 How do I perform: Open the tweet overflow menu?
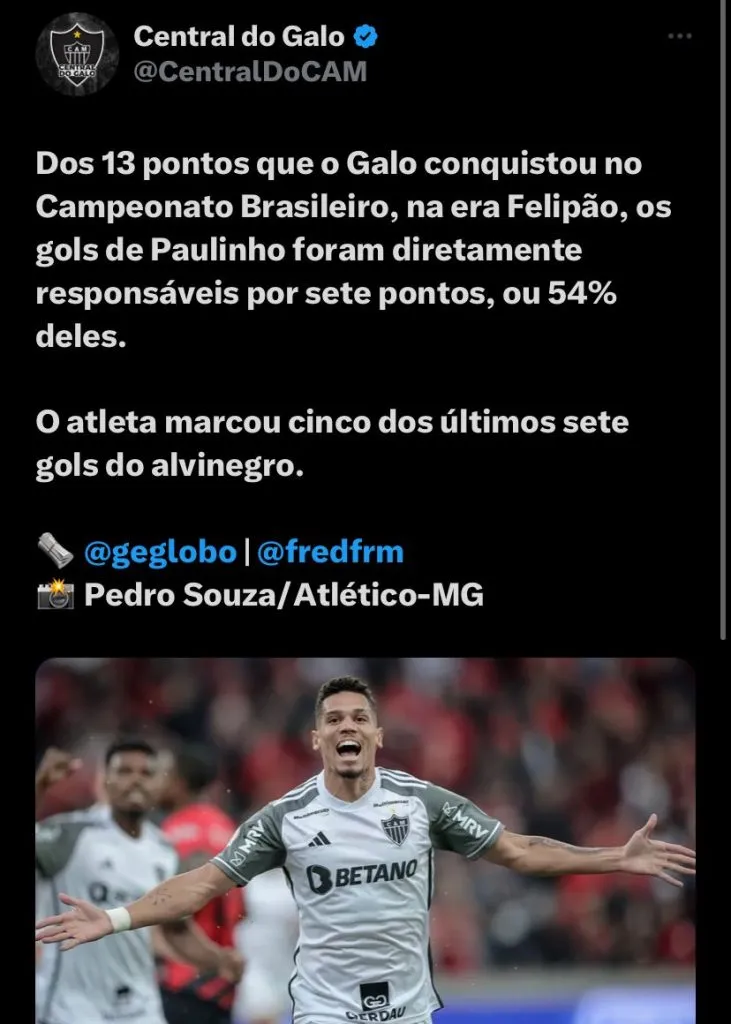(x=680, y=36)
